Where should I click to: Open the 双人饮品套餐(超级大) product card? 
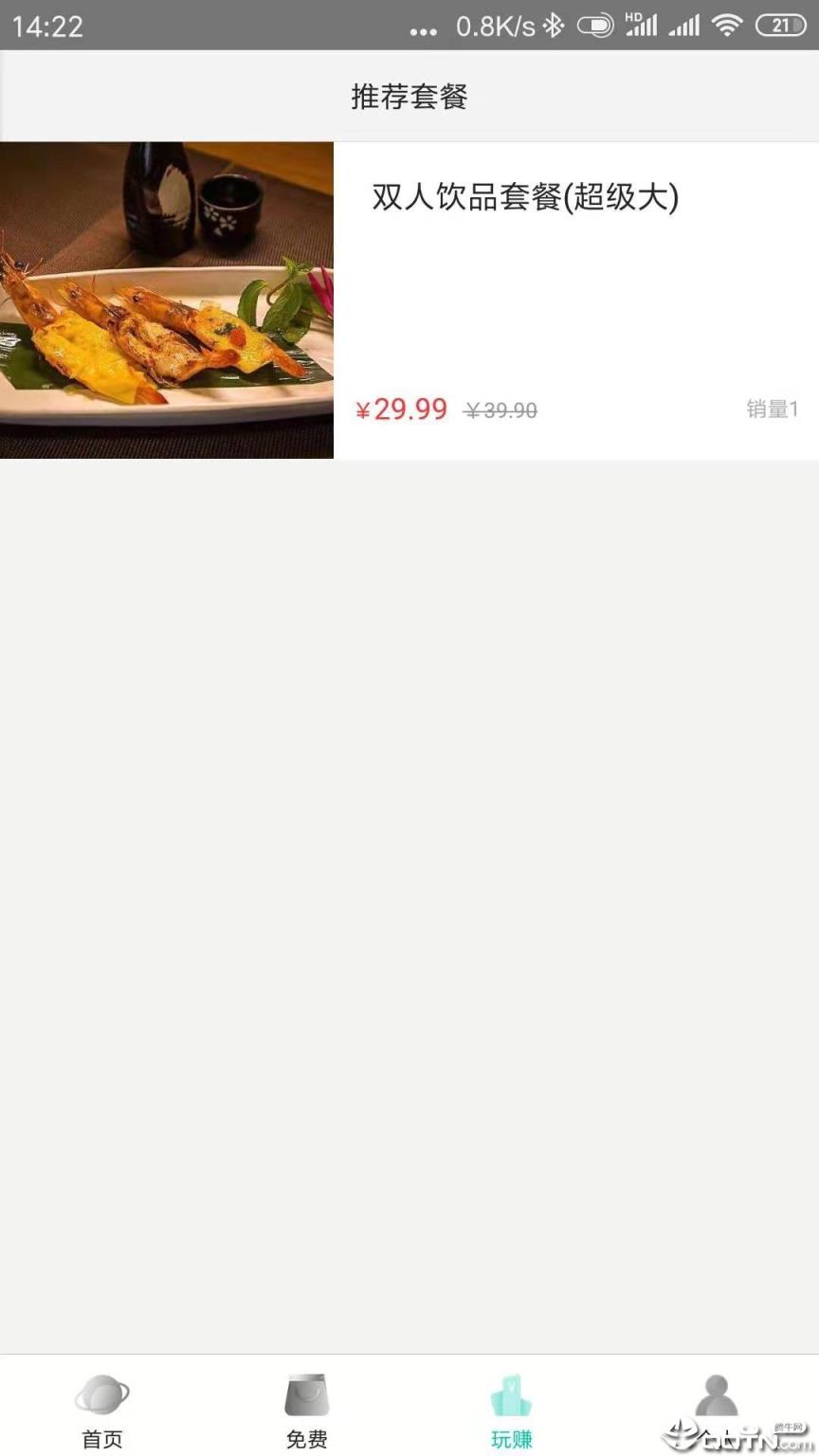pyautogui.click(x=524, y=199)
